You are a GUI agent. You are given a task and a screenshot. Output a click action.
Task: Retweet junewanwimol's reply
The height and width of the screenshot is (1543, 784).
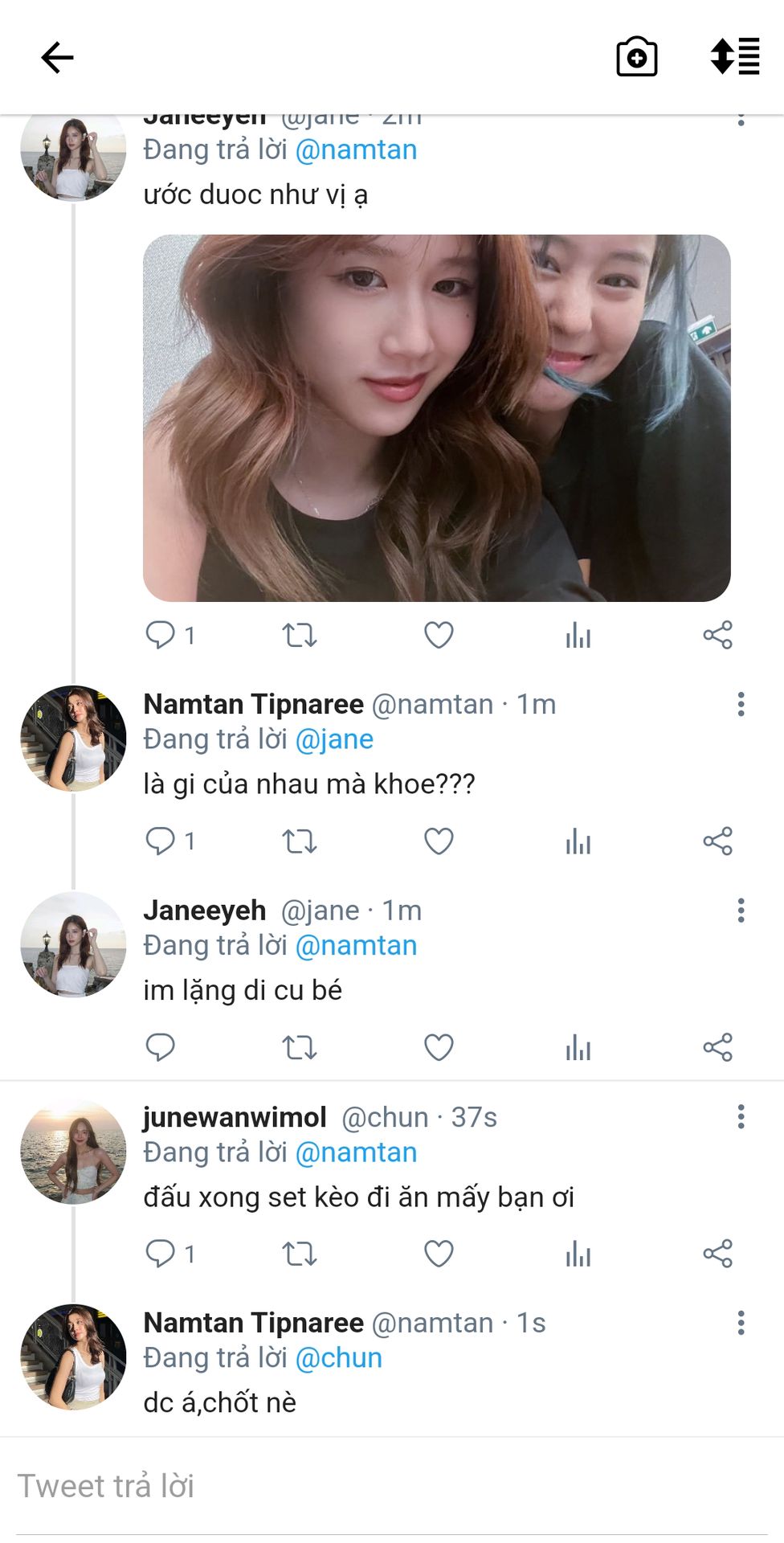tap(300, 1254)
